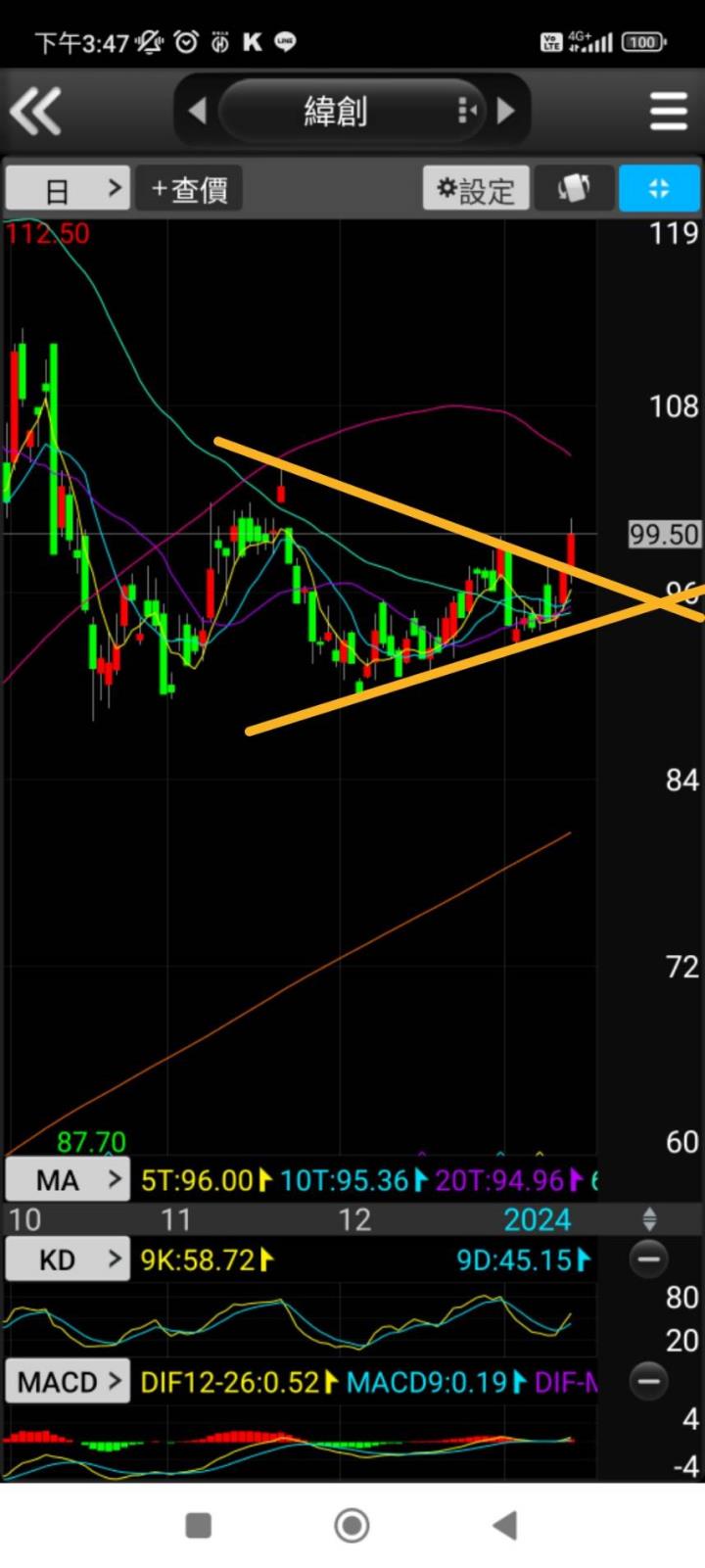The width and height of the screenshot is (705, 1568).
Task: Go back with the double-arrow icon
Action: [36, 111]
